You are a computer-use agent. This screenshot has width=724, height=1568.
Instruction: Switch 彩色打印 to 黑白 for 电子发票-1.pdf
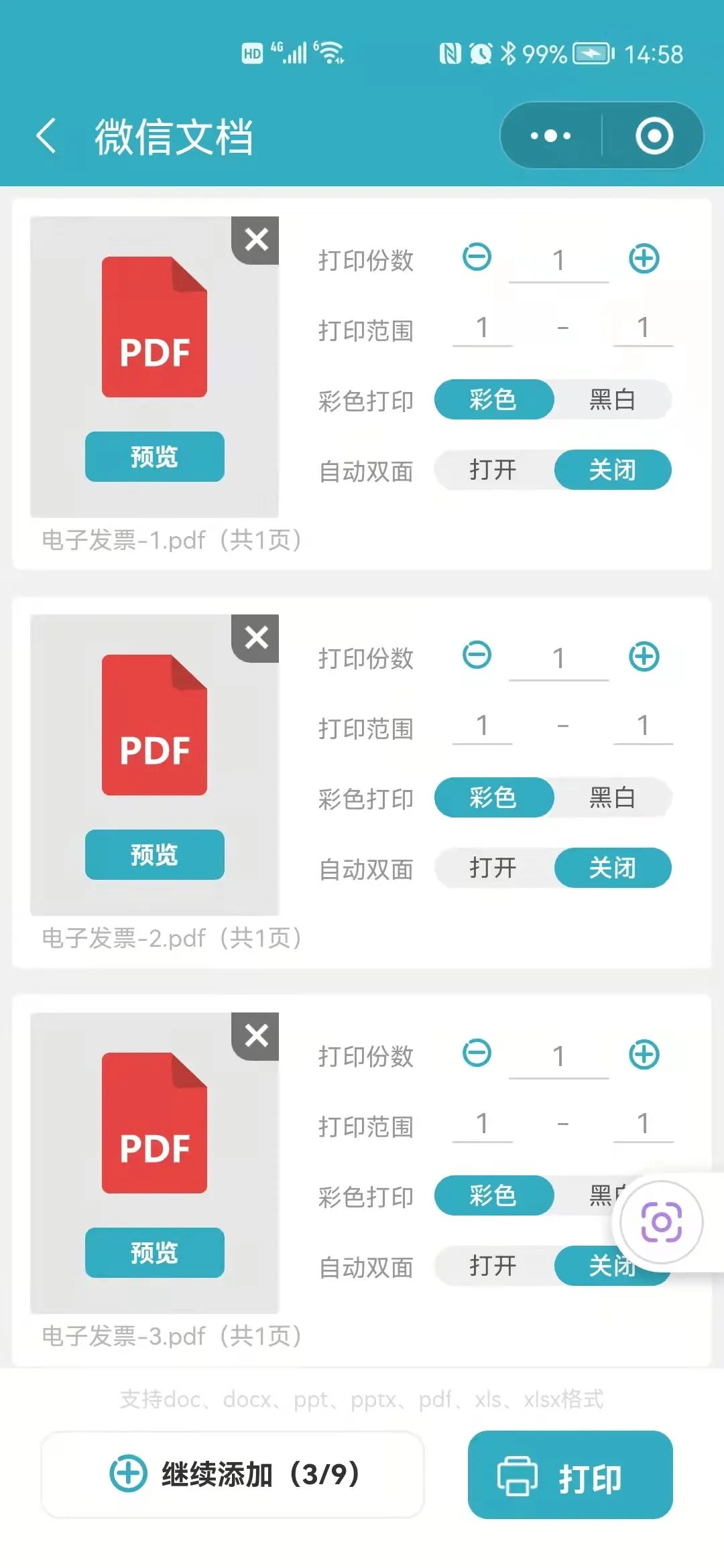pyautogui.click(x=612, y=399)
